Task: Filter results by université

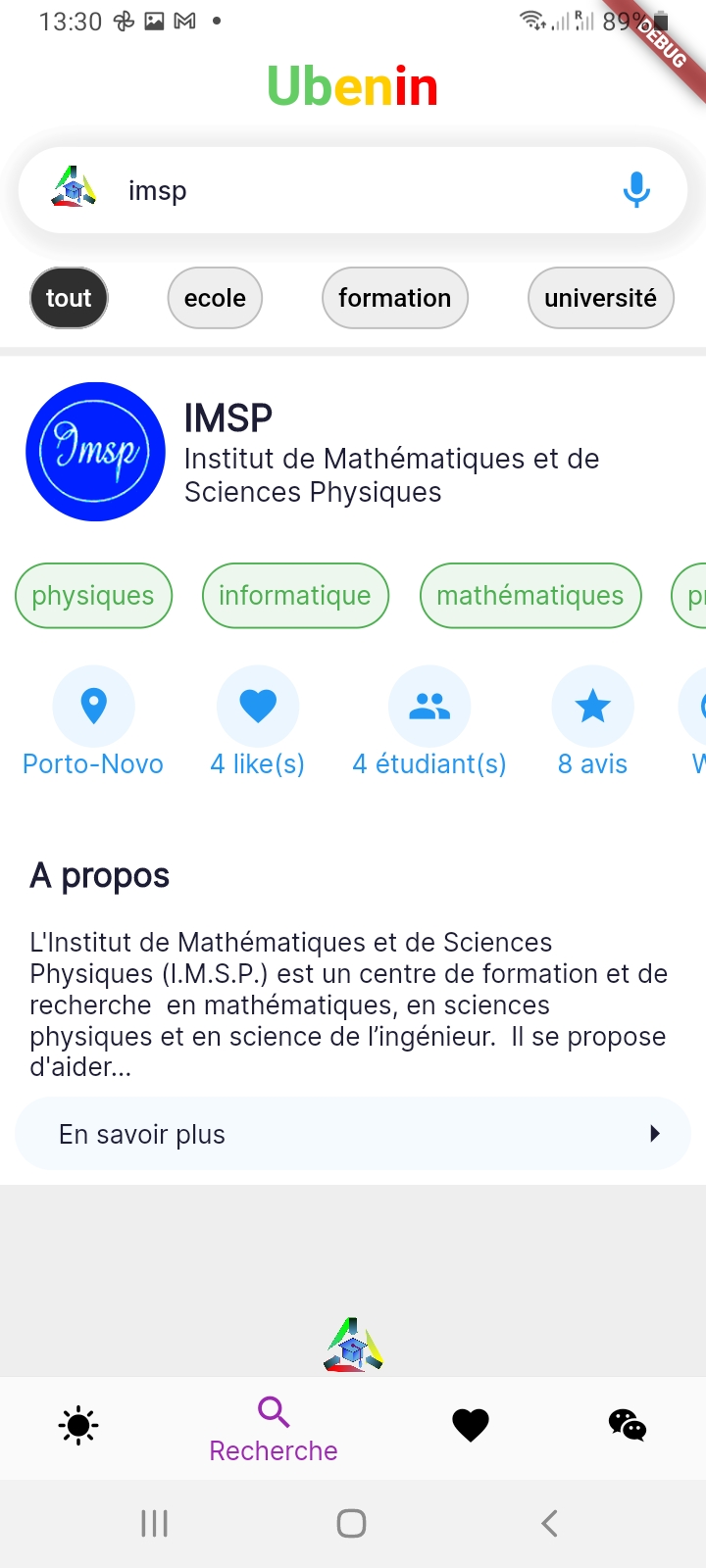Action: [x=600, y=298]
